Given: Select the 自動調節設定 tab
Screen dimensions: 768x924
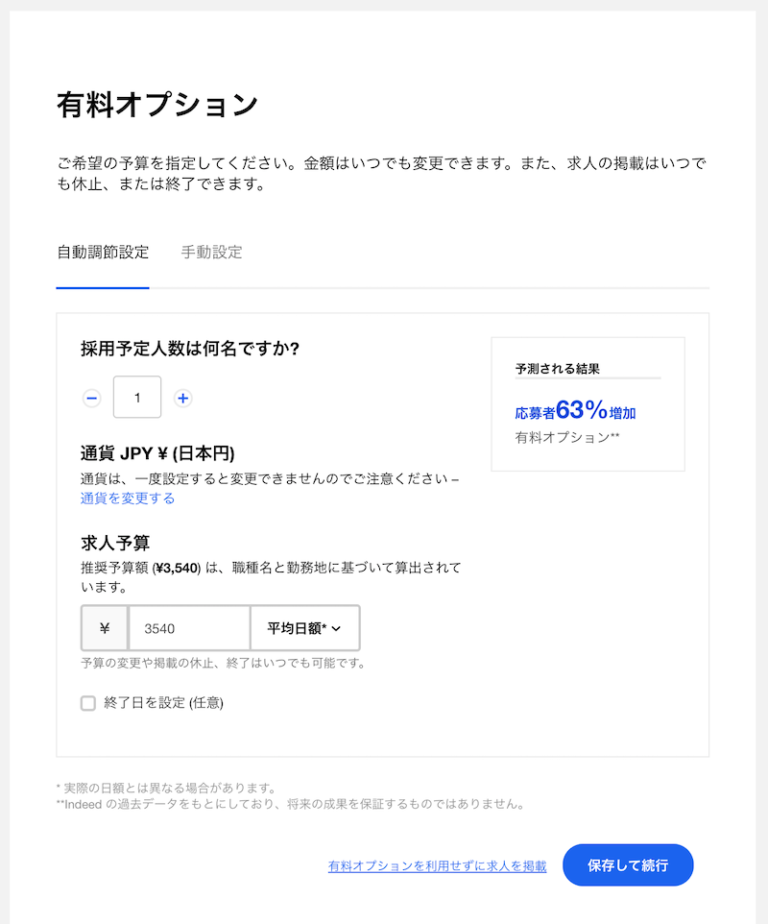Looking at the screenshot, I should pyautogui.click(x=102, y=252).
